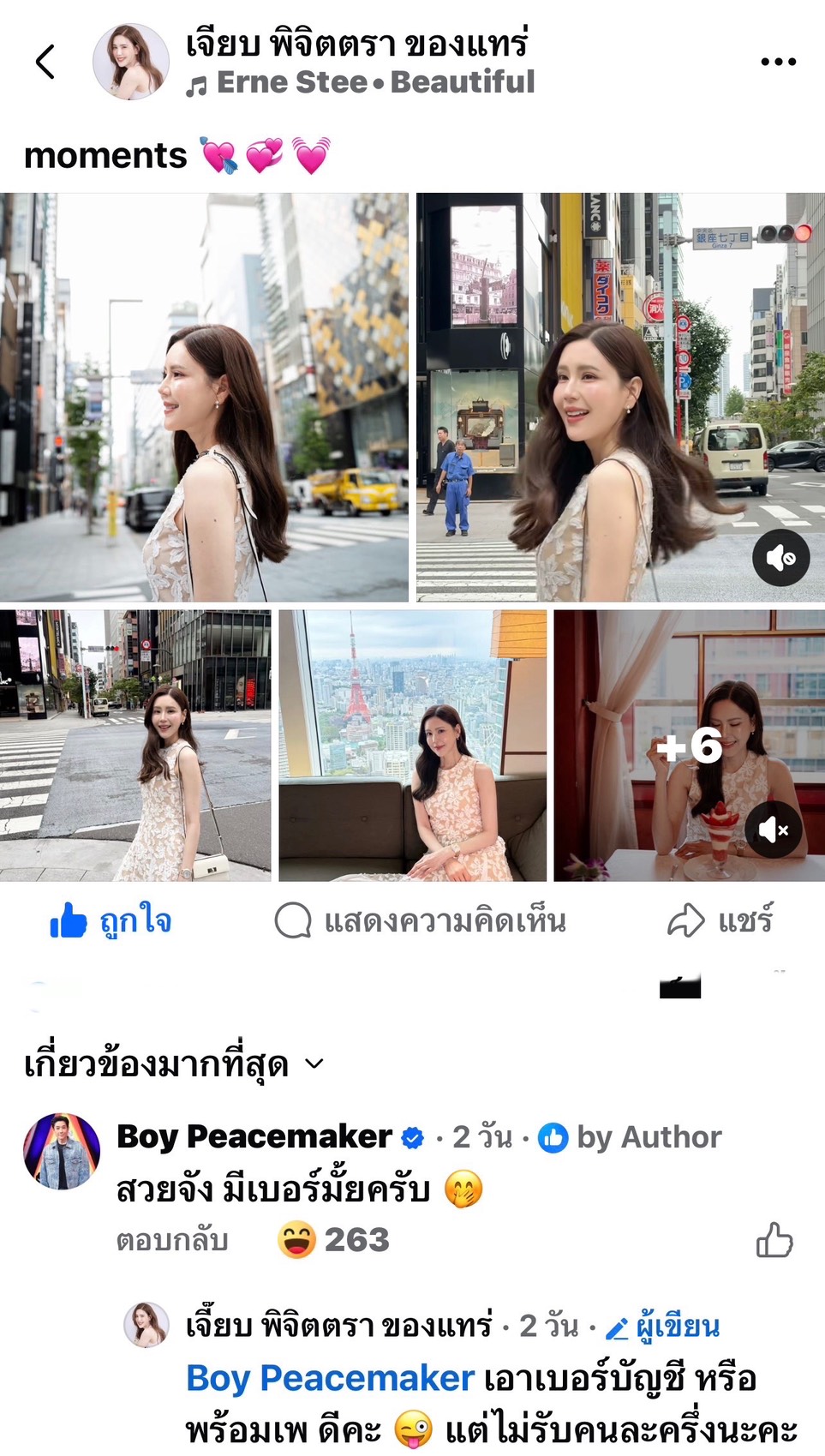The width and height of the screenshot is (825, 1456).
Task: Like the post with ถูกใจ
Action: tap(111, 921)
